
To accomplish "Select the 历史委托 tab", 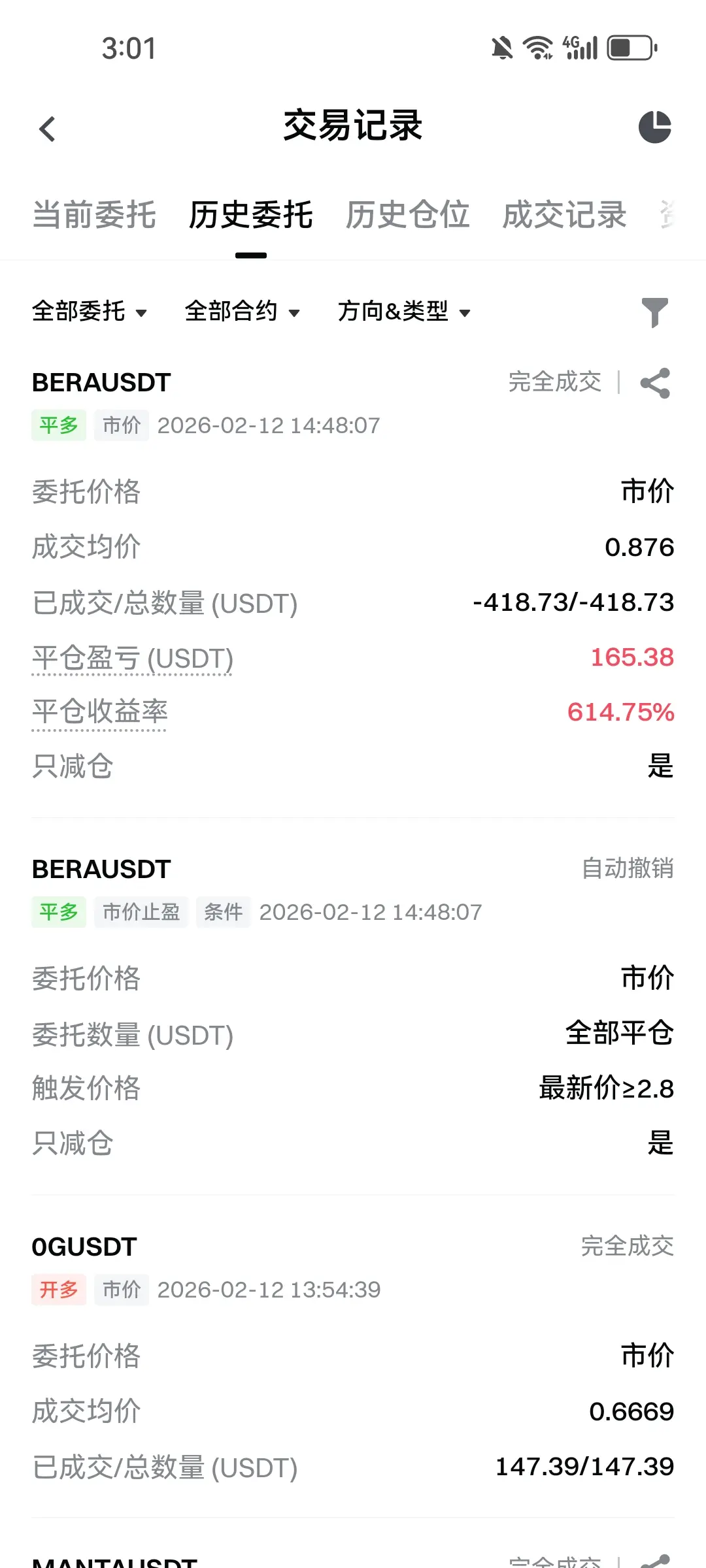I will pos(251,215).
